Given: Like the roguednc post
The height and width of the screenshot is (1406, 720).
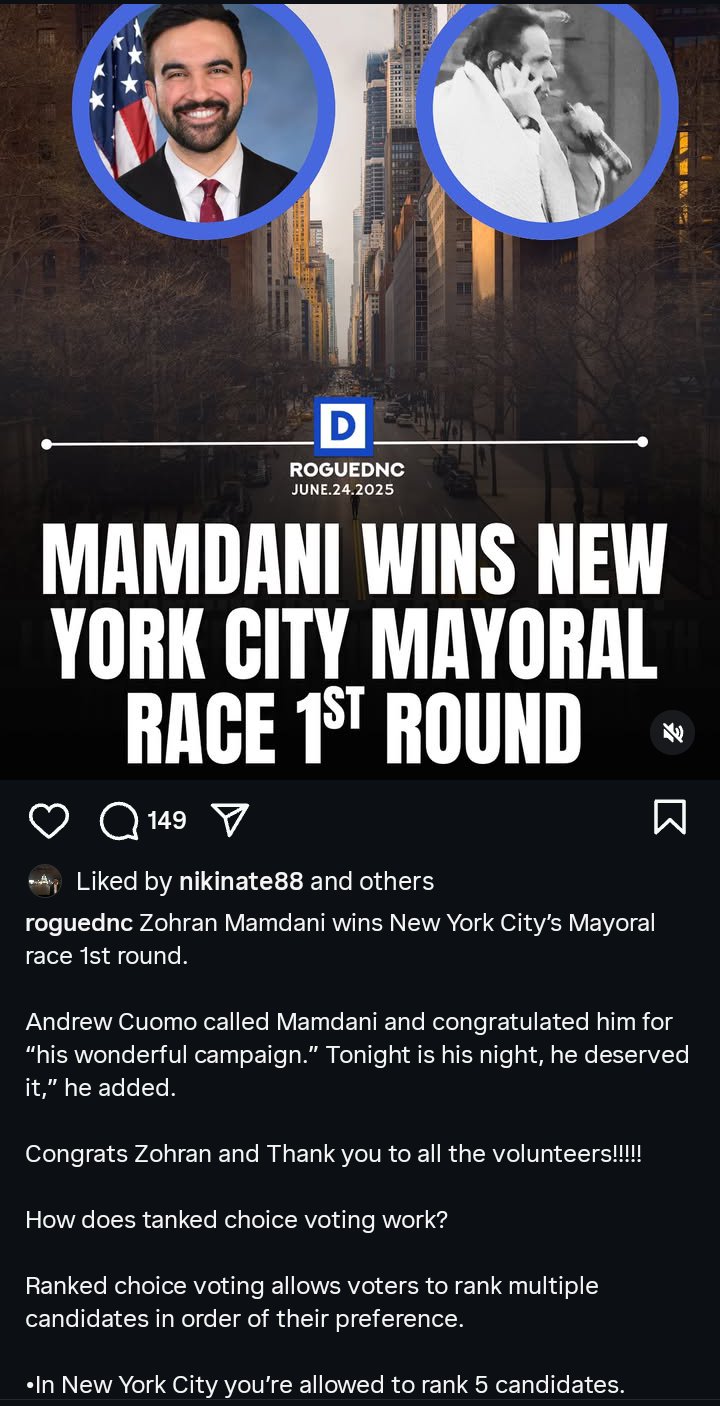Looking at the screenshot, I should (x=48, y=821).
